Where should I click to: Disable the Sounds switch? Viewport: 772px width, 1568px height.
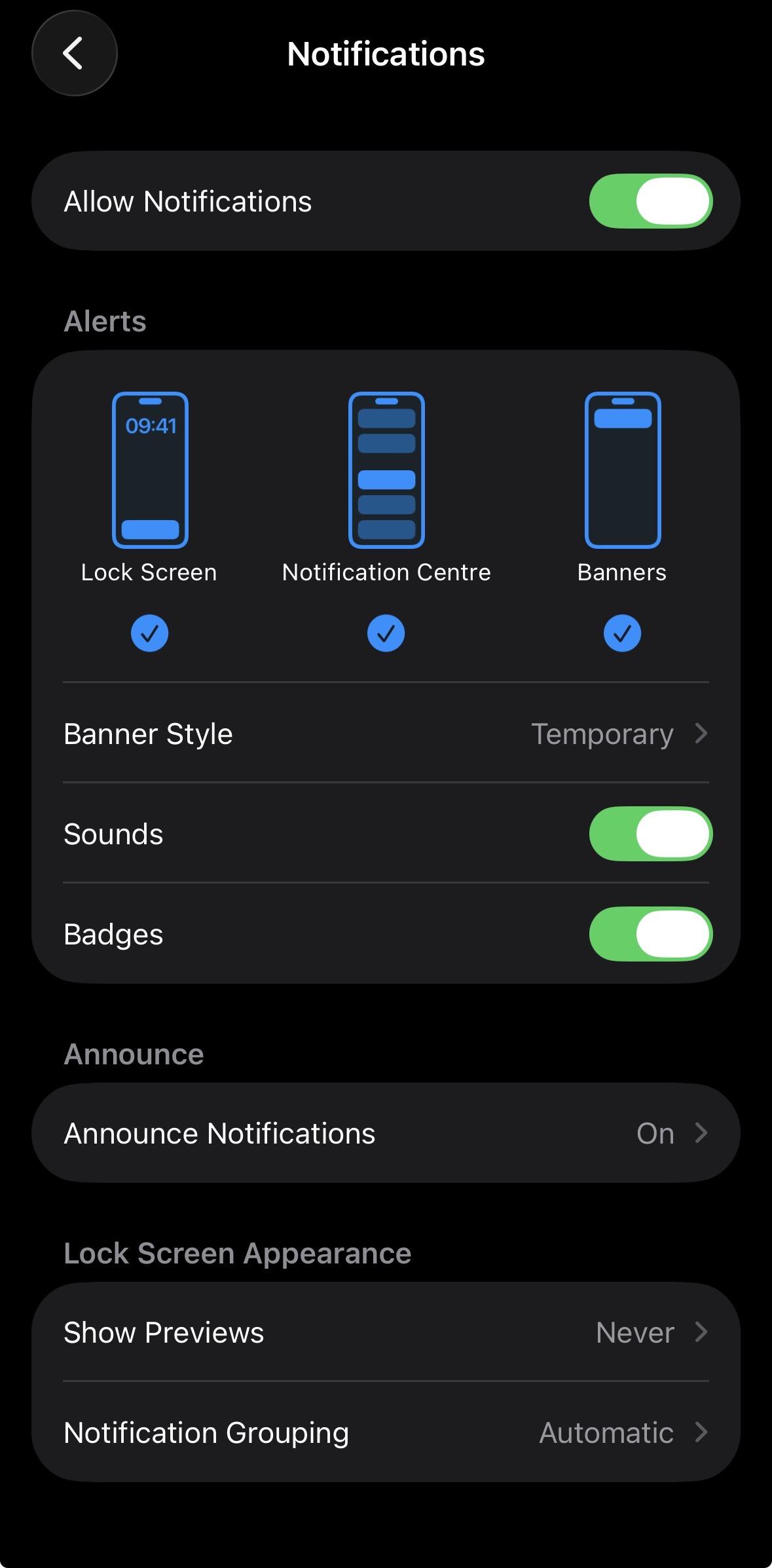[650, 834]
